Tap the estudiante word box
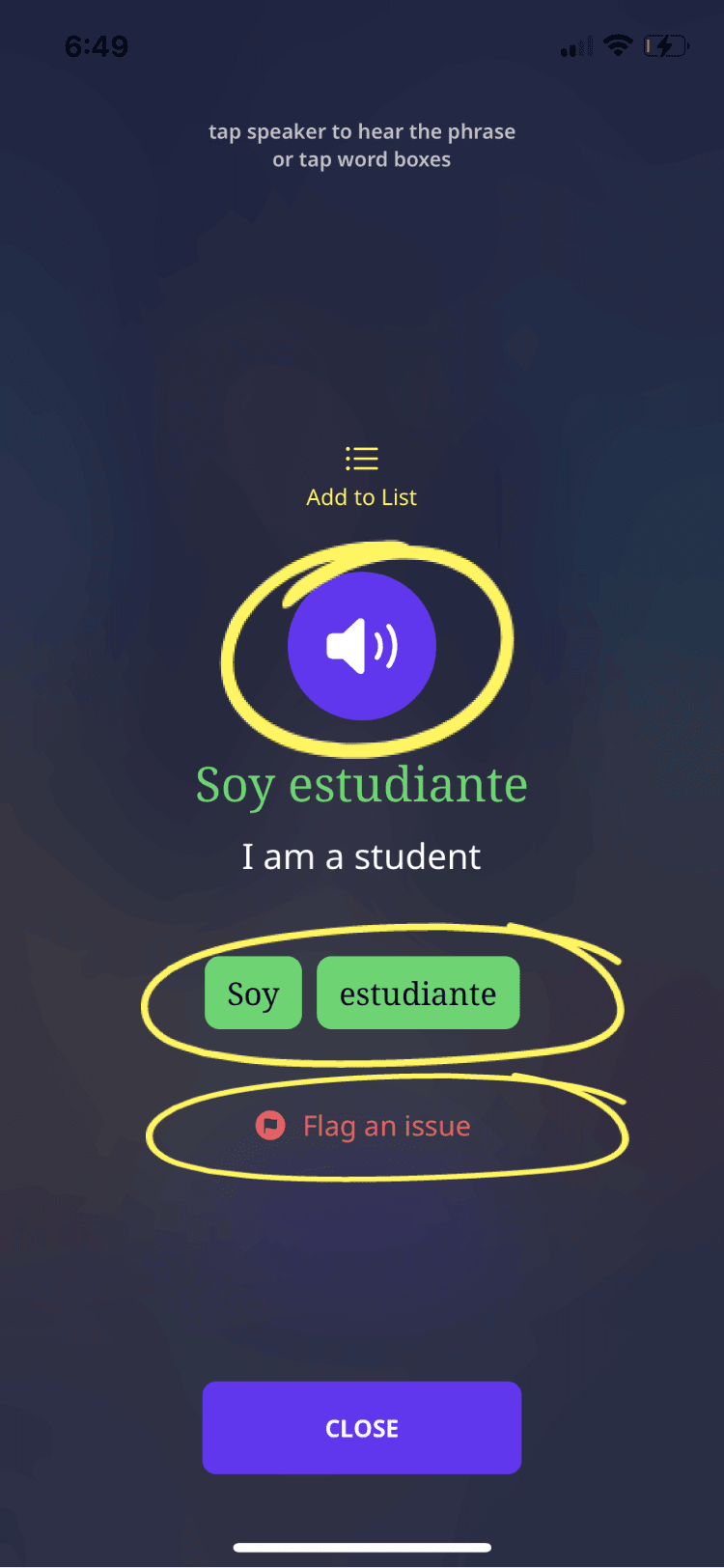Image resolution: width=724 pixels, height=1568 pixels. coord(418,993)
